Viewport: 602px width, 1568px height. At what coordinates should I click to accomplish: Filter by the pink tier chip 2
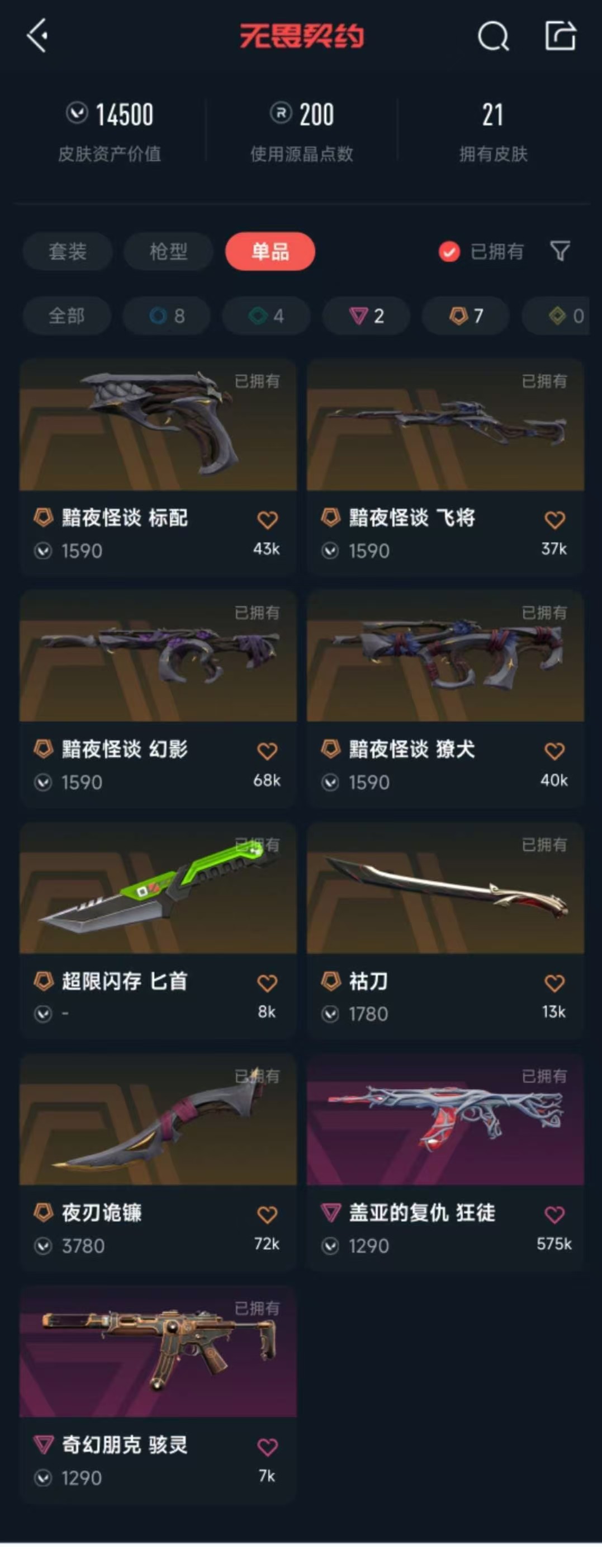[x=366, y=316]
